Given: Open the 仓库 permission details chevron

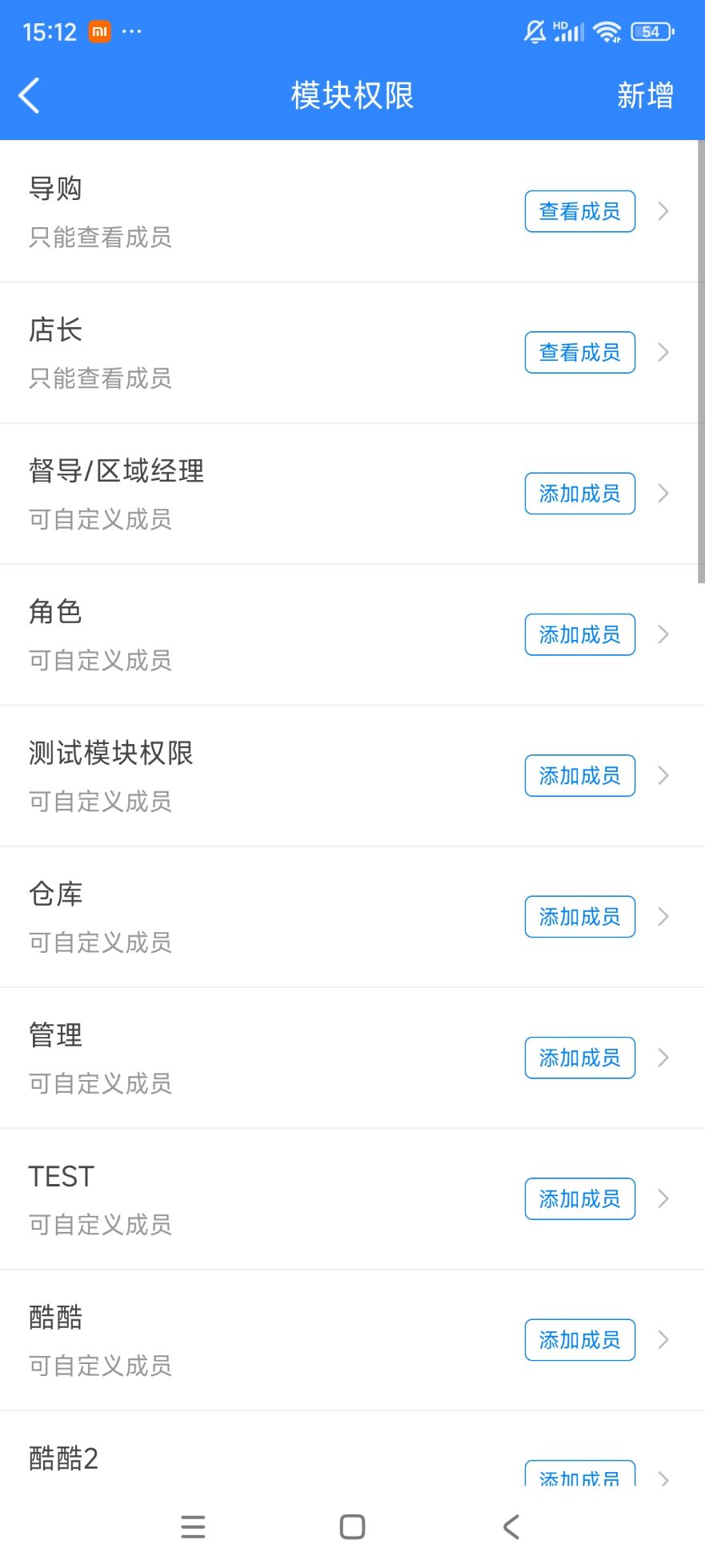Looking at the screenshot, I should click(663, 917).
